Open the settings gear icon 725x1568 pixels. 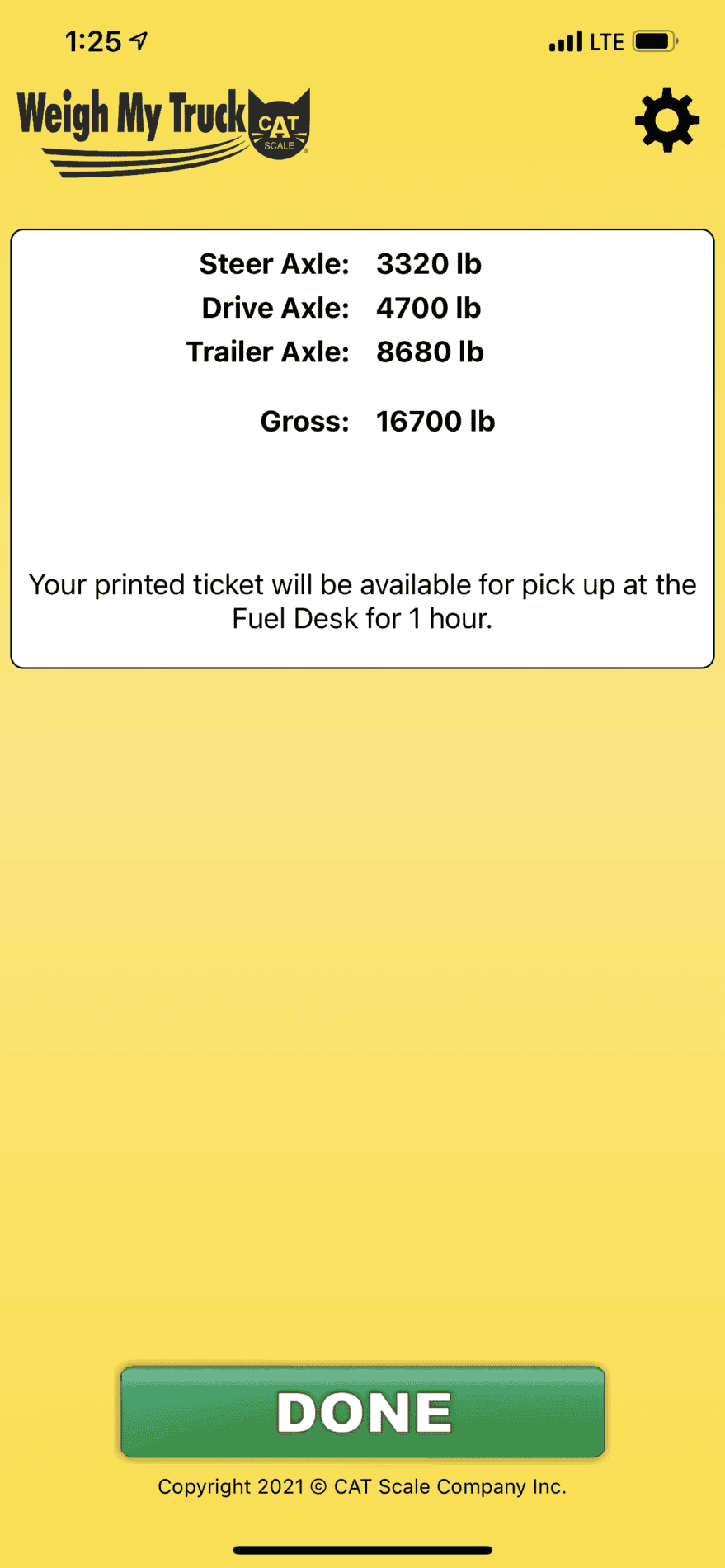(666, 120)
